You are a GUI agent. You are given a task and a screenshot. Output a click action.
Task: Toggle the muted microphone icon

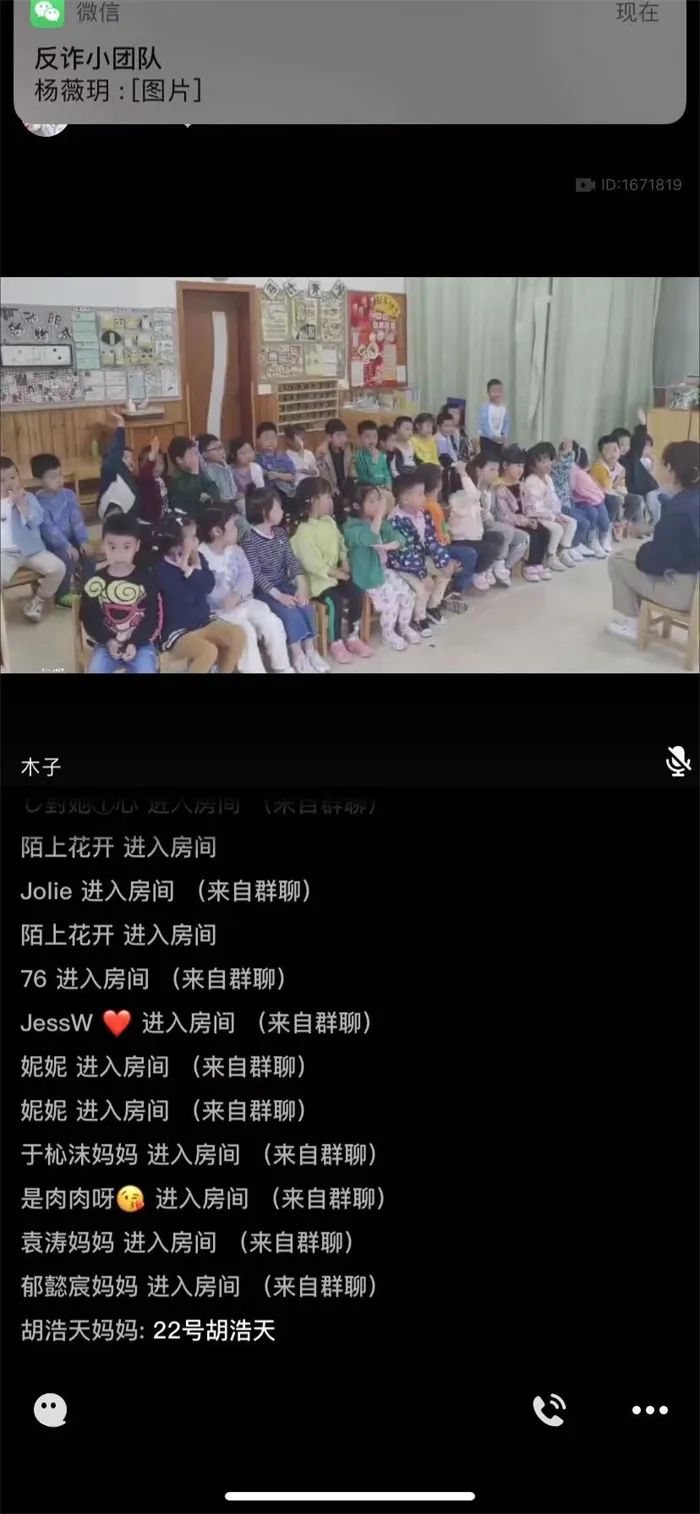(678, 762)
